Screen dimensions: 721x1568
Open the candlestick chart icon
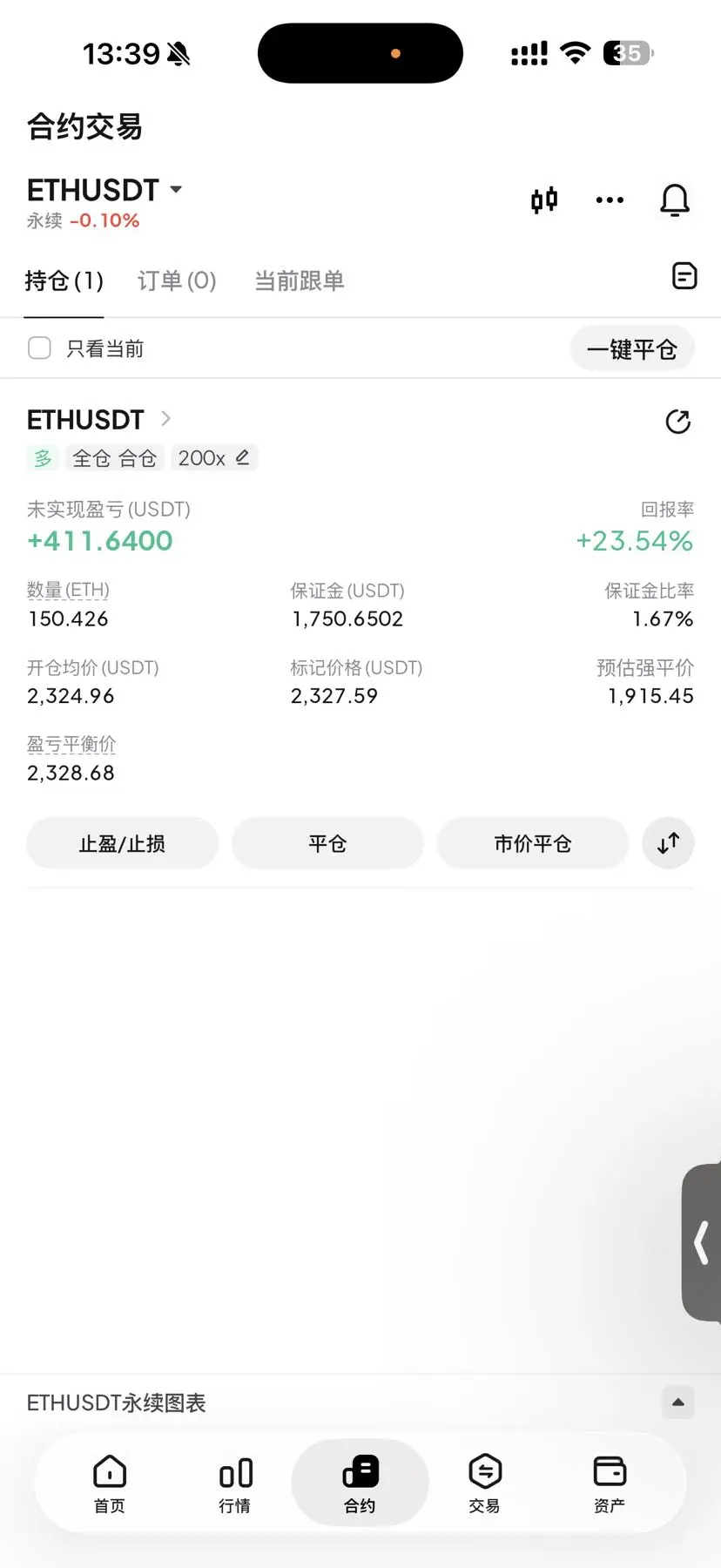tap(544, 200)
